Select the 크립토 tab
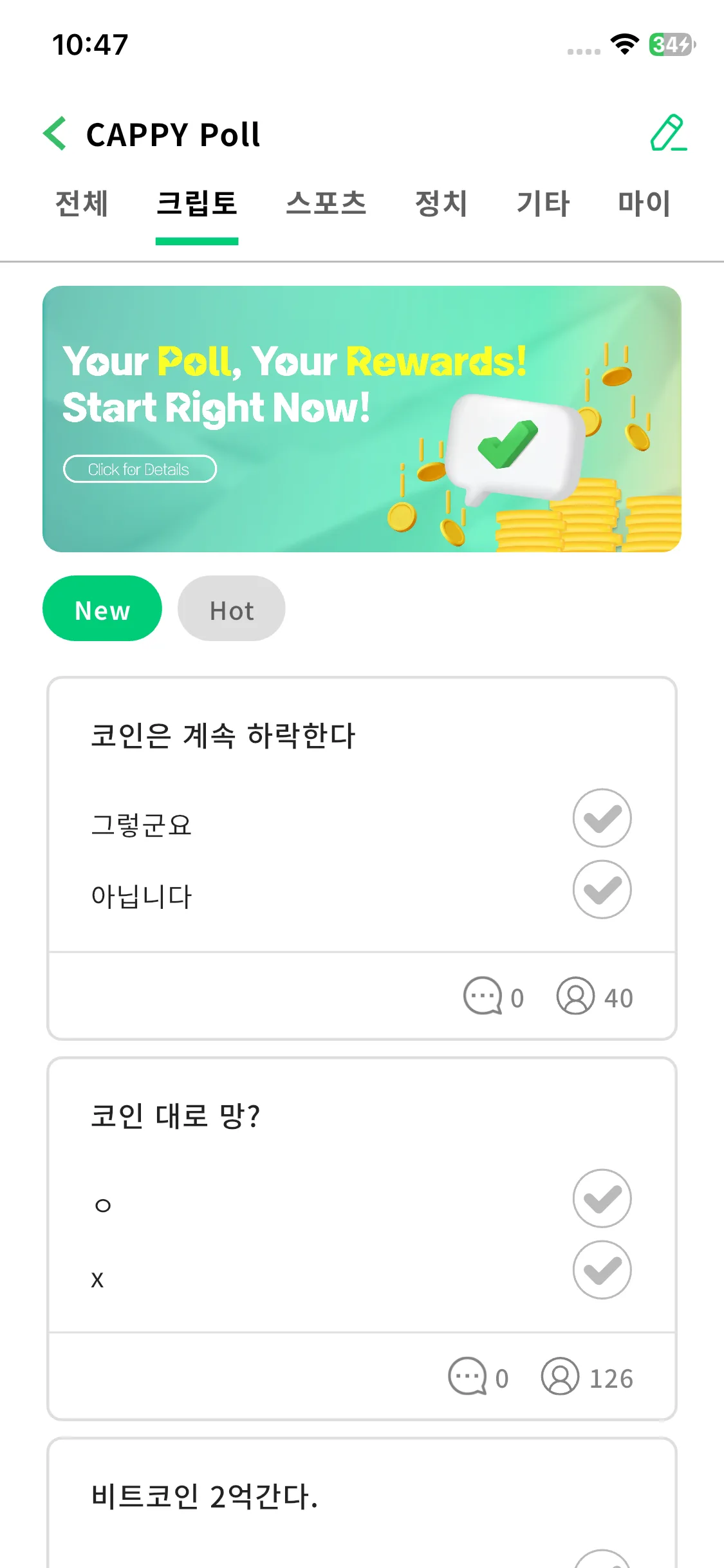This screenshot has height=1568, width=724. 197,204
